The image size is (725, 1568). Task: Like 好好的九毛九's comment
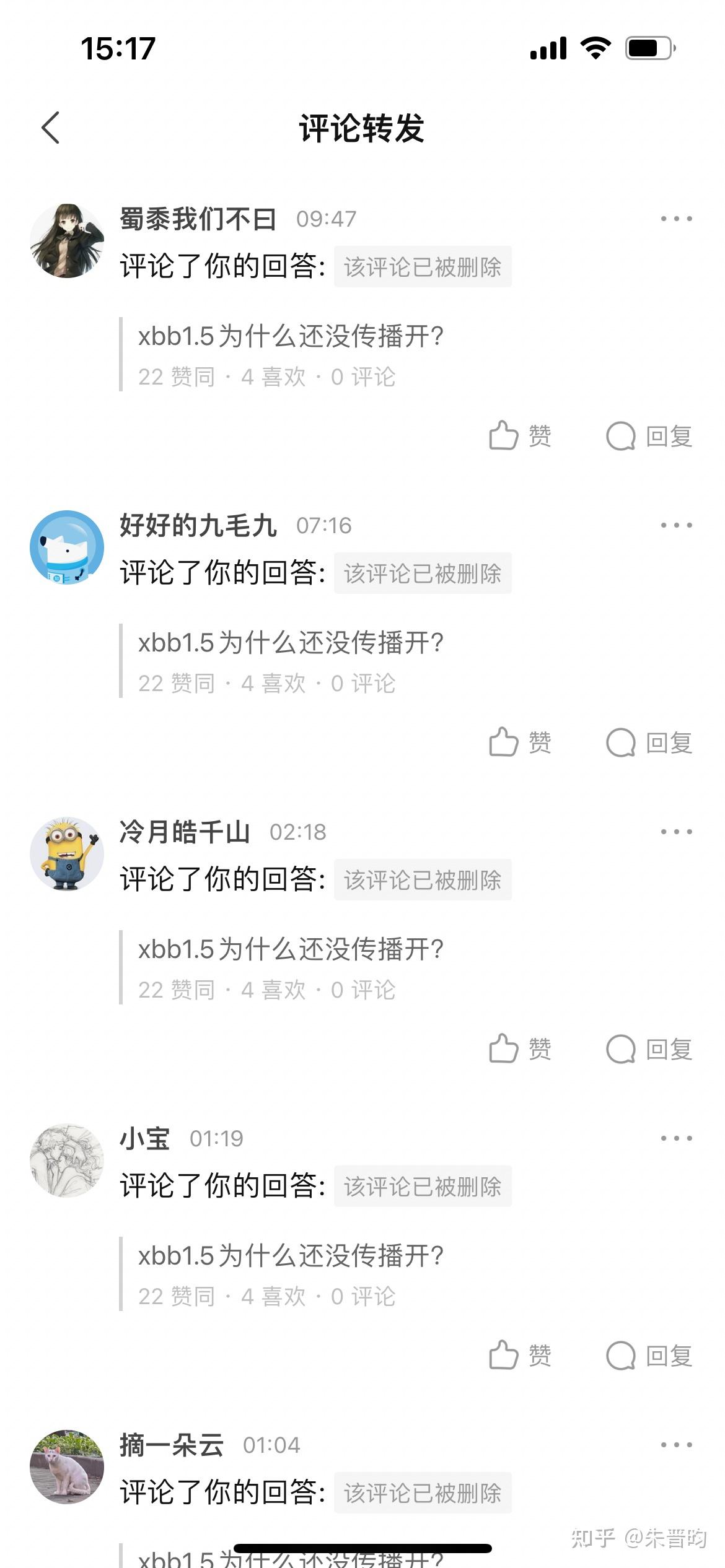520,743
